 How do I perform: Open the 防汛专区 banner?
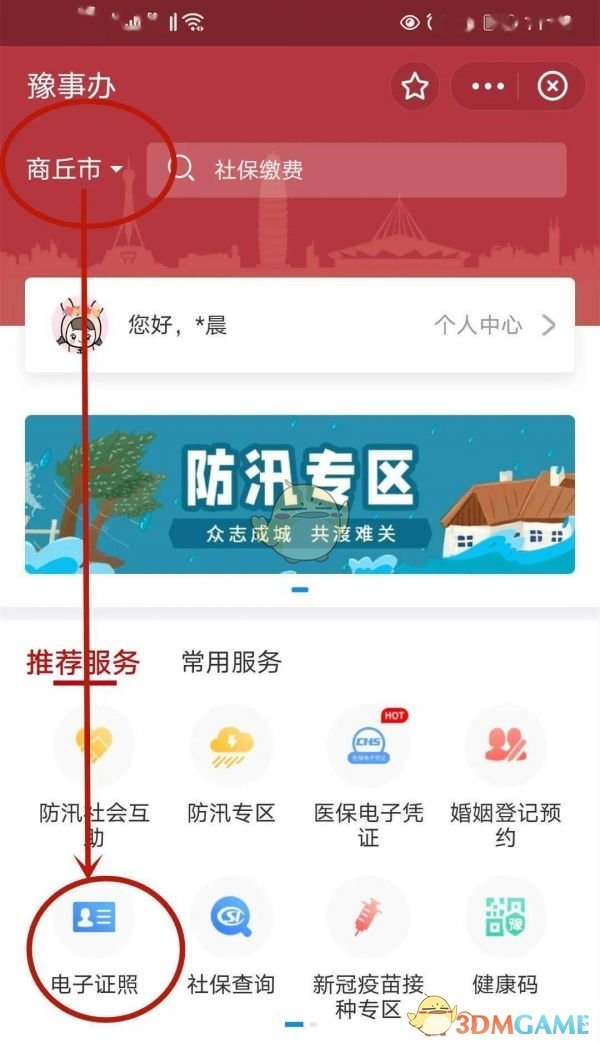[x=300, y=494]
